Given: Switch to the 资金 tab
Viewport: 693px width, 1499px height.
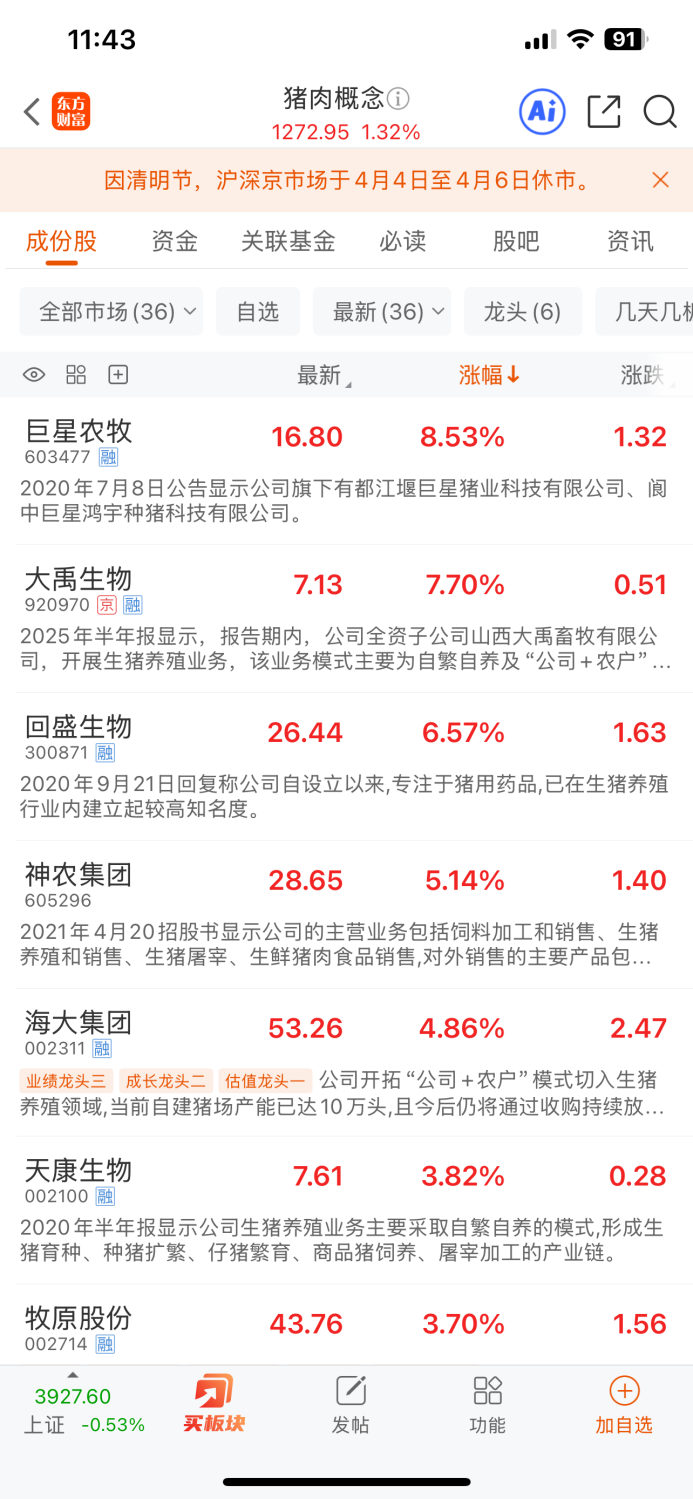Looking at the screenshot, I should [x=175, y=241].
